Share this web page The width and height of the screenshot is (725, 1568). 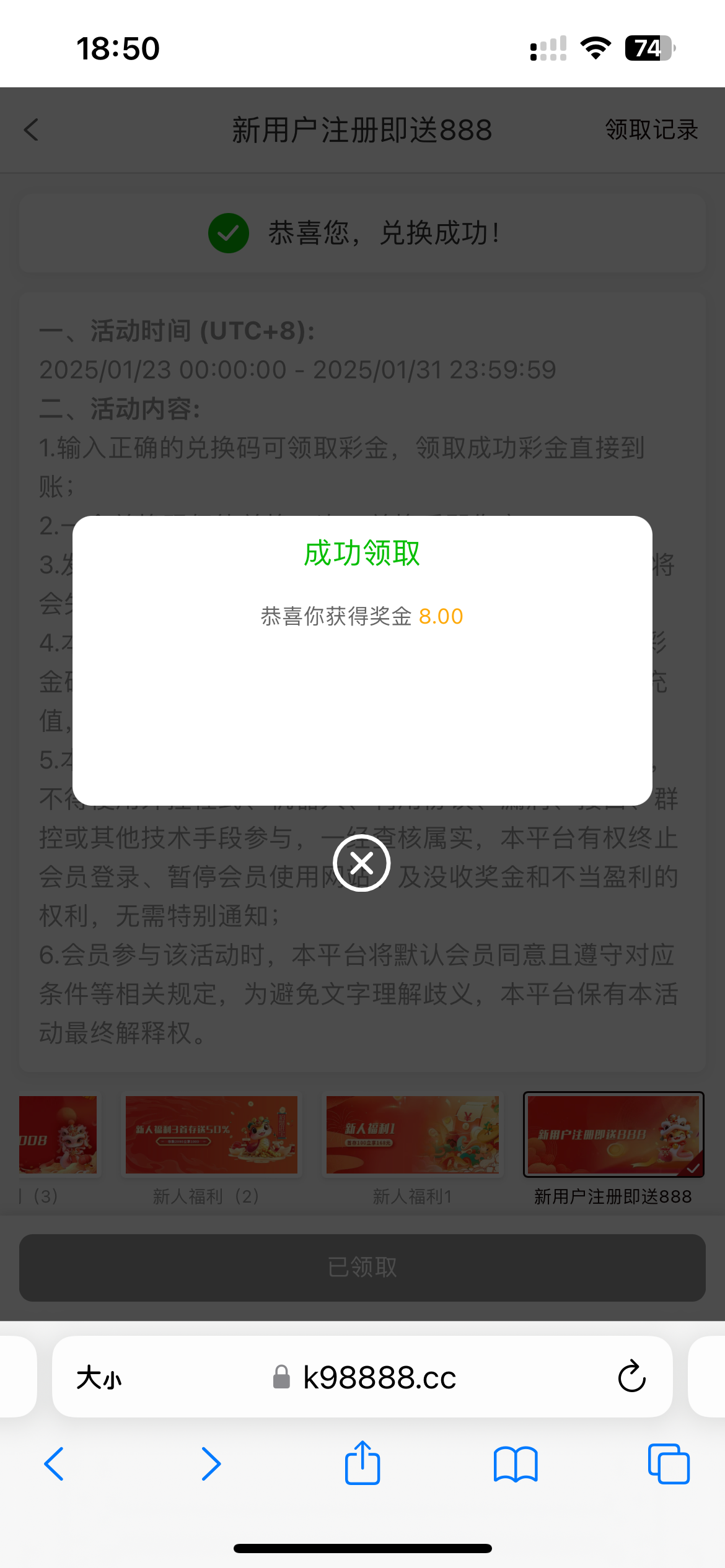pos(362,1463)
